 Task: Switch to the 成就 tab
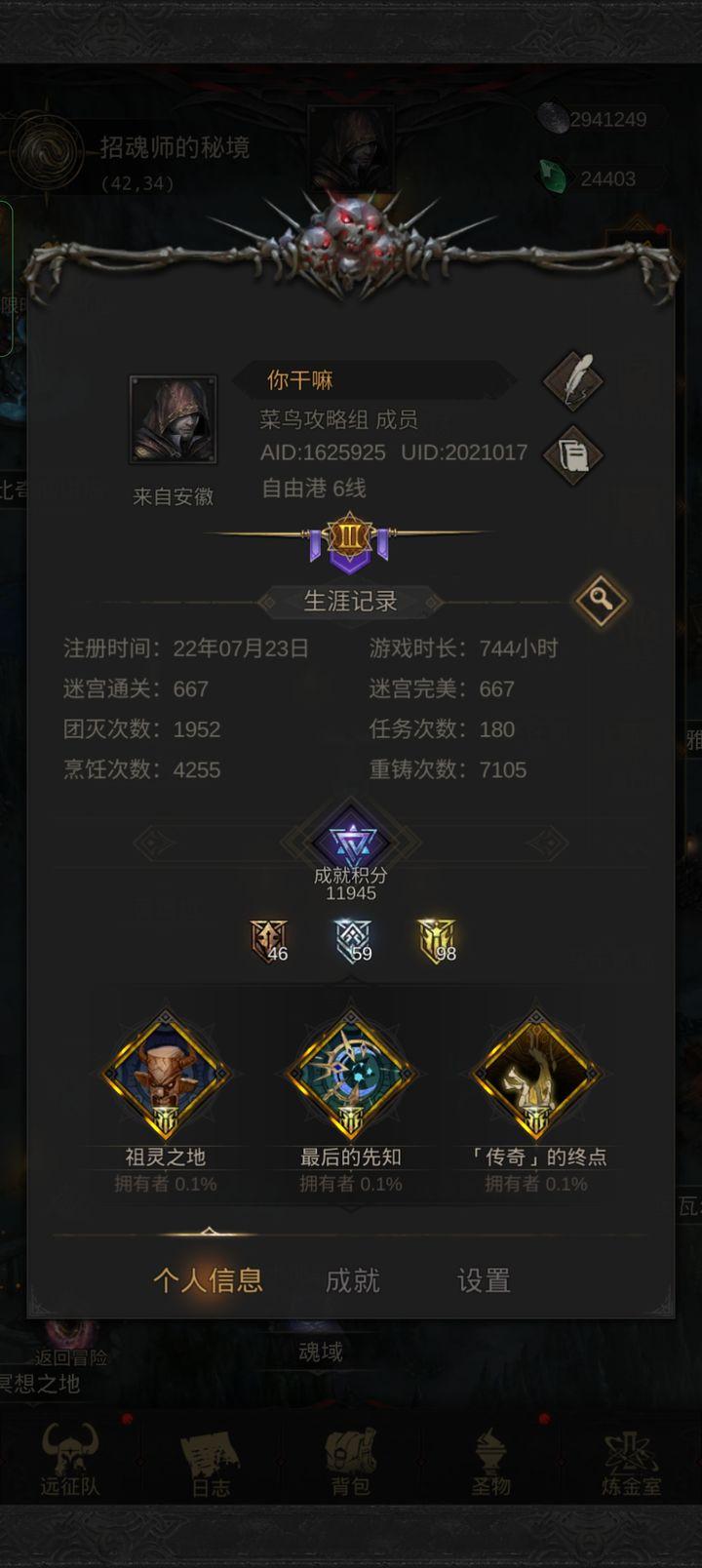coord(352,1280)
